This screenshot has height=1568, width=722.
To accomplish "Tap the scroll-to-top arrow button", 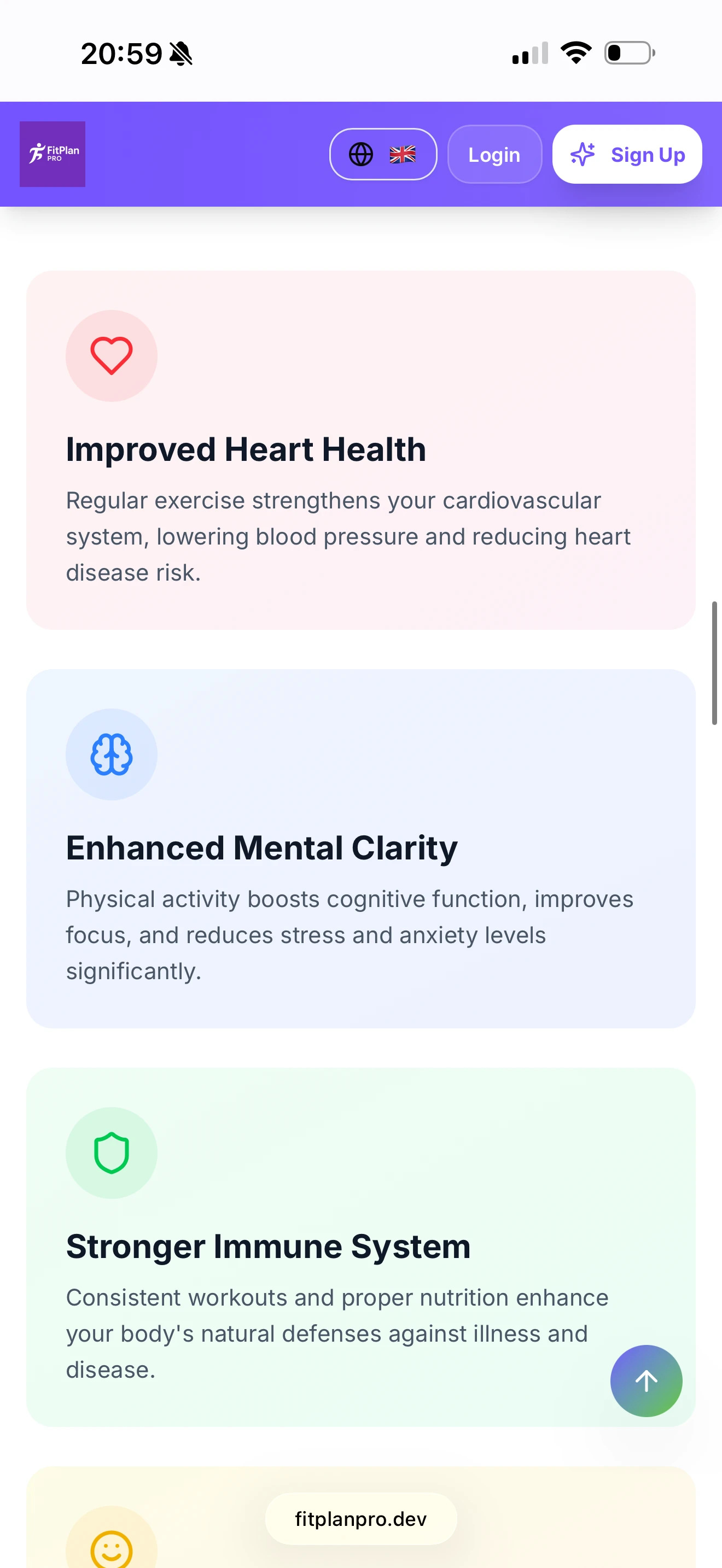I will 646,1380.
